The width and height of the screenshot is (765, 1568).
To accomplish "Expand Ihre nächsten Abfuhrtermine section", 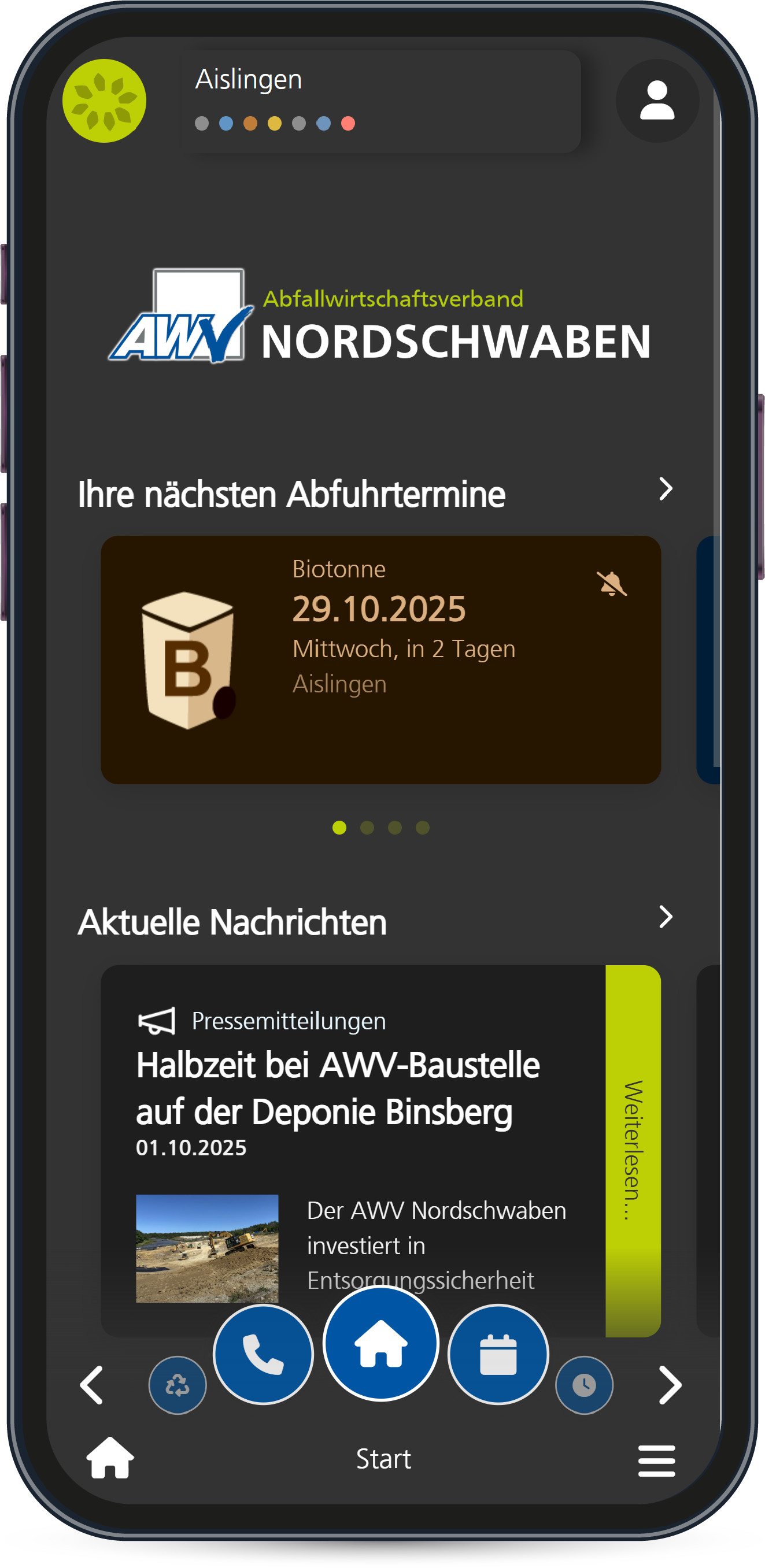I will [665, 489].
